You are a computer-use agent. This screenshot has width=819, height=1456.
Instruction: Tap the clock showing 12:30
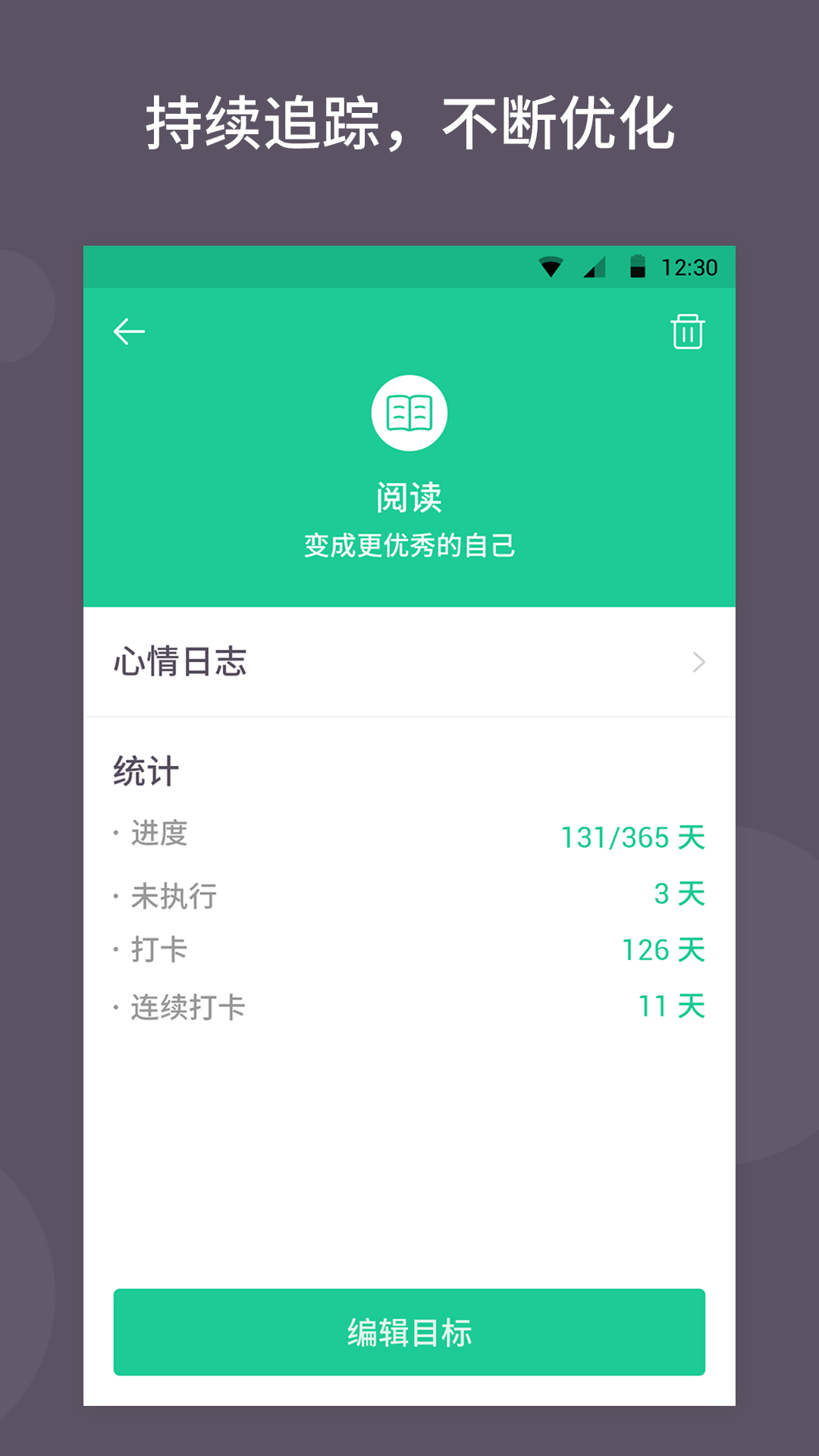tap(692, 266)
